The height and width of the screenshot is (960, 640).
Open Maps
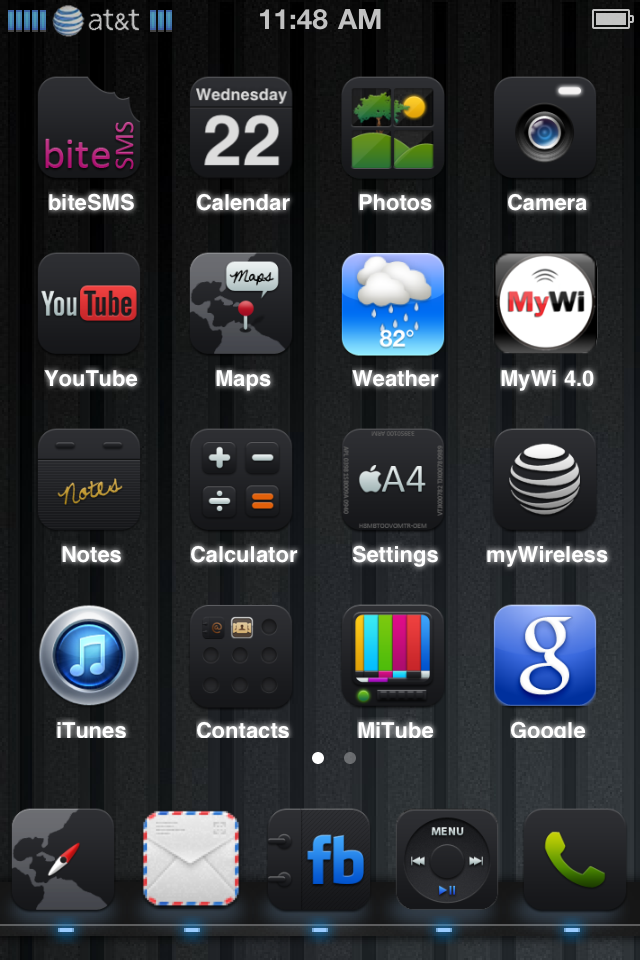coord(241,304)
